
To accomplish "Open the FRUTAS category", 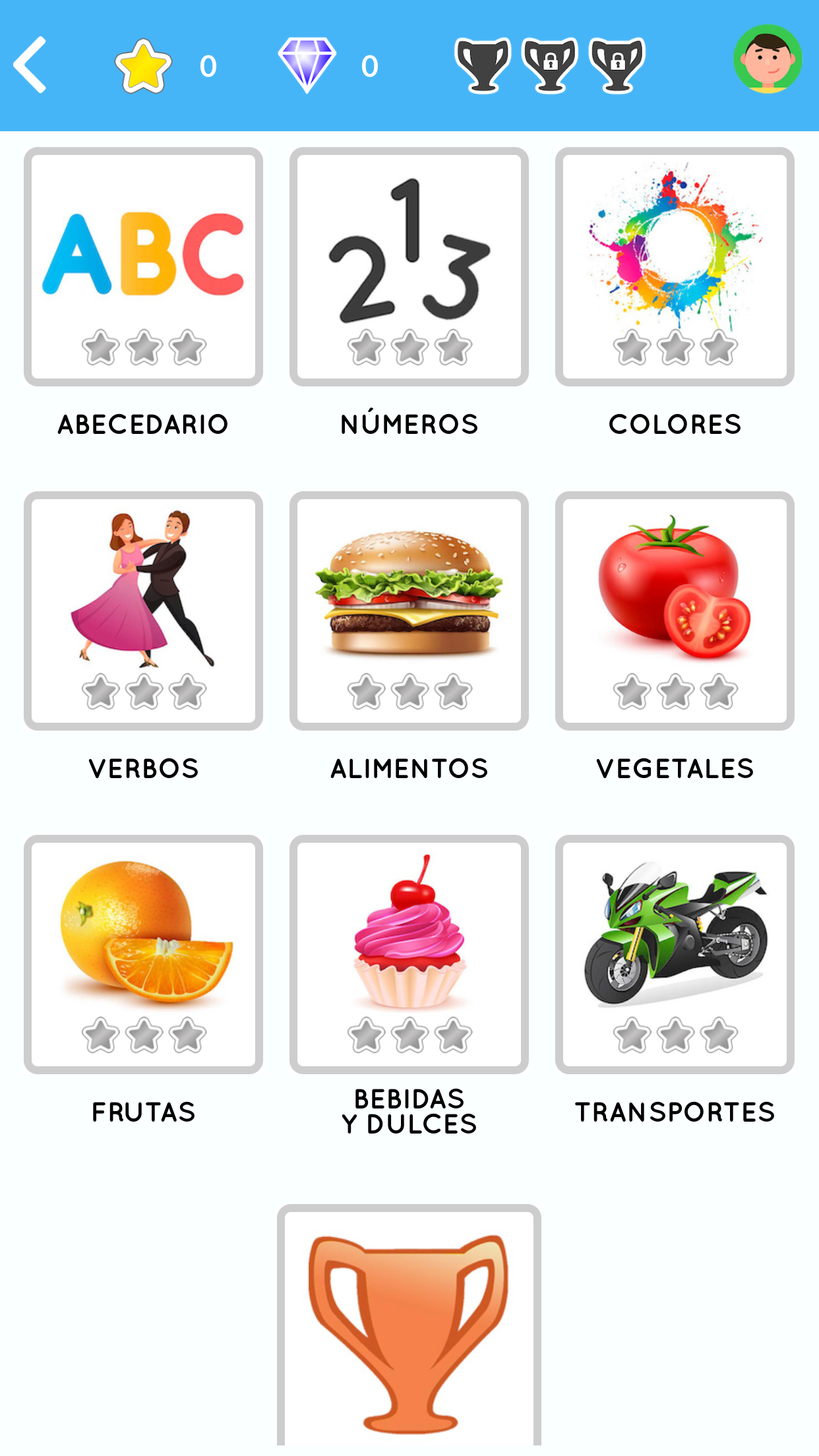I will pos(143,954).
